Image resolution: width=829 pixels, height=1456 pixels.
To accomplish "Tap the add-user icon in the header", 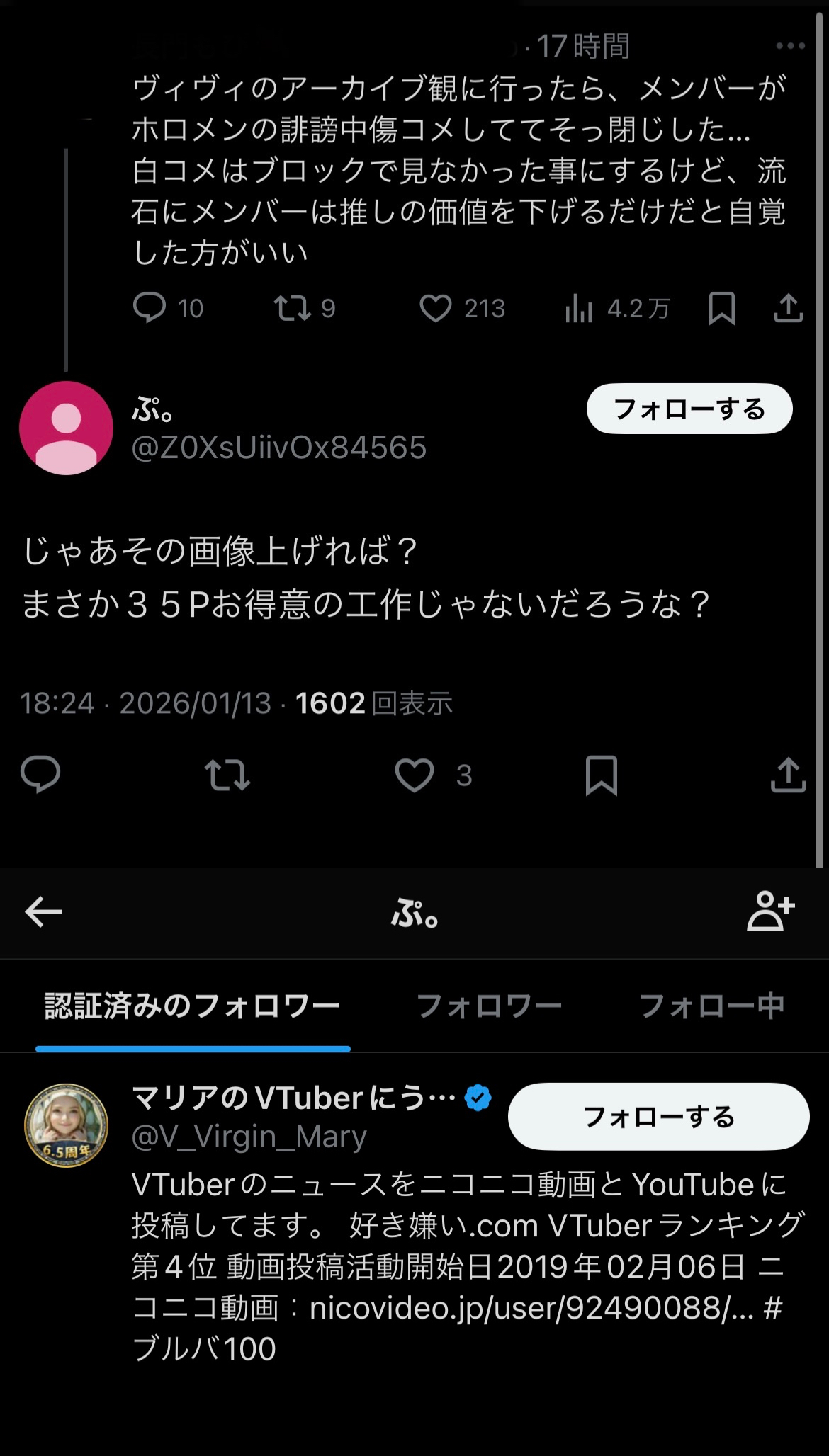I will 770,912.
